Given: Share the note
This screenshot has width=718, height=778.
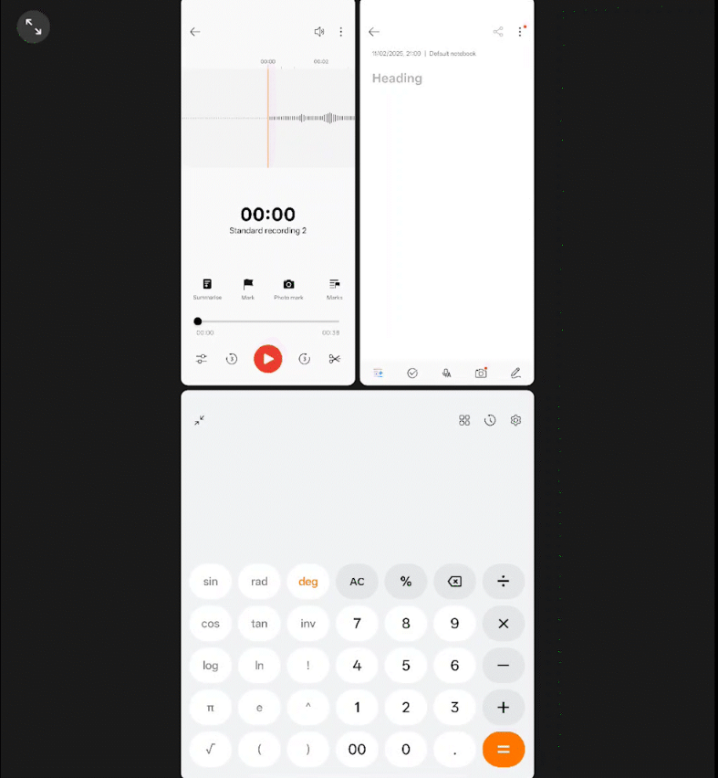Looking at the screenshot, I should tap(498, 32).
